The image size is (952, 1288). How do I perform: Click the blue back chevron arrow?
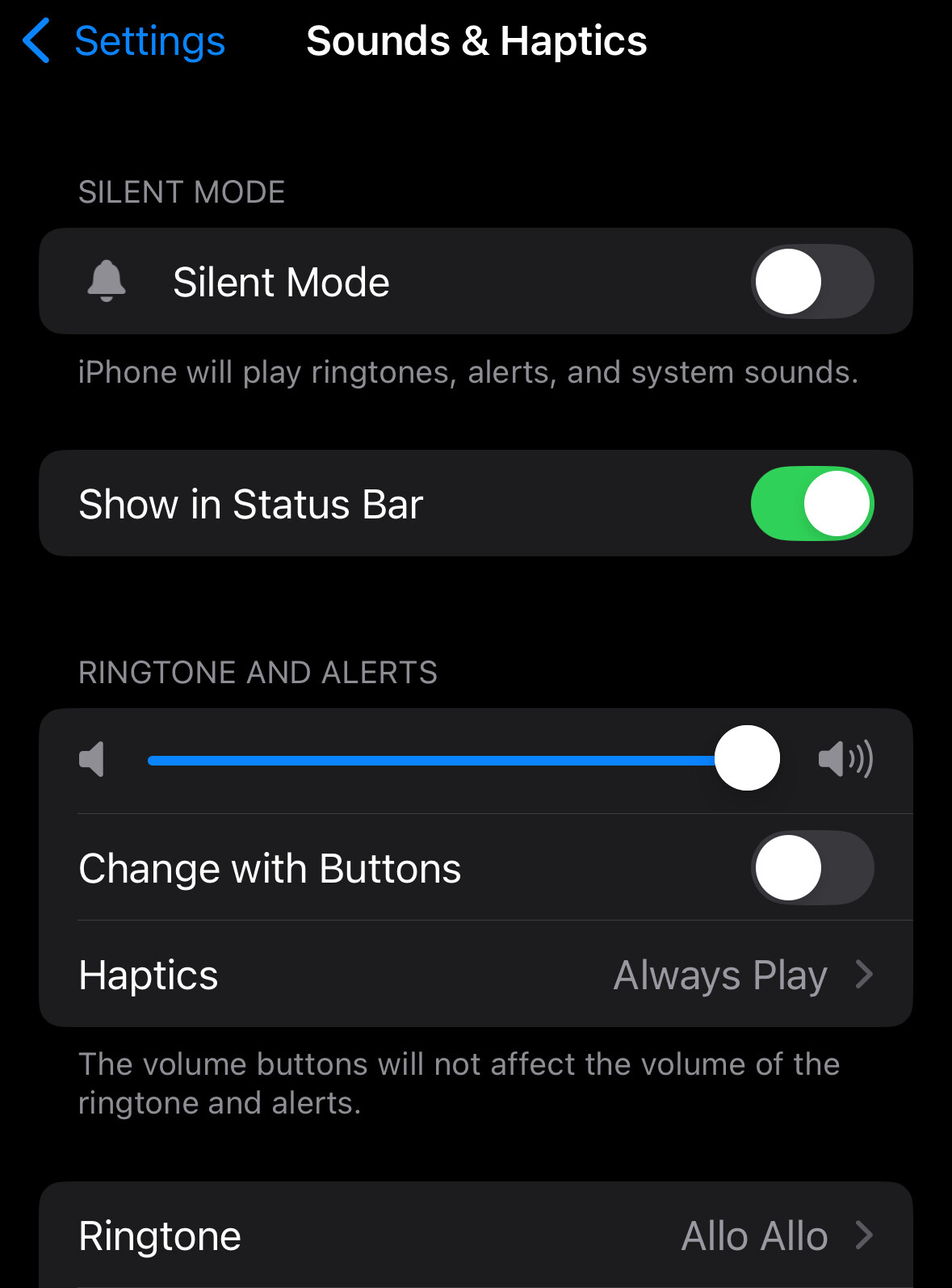[36, 40]
